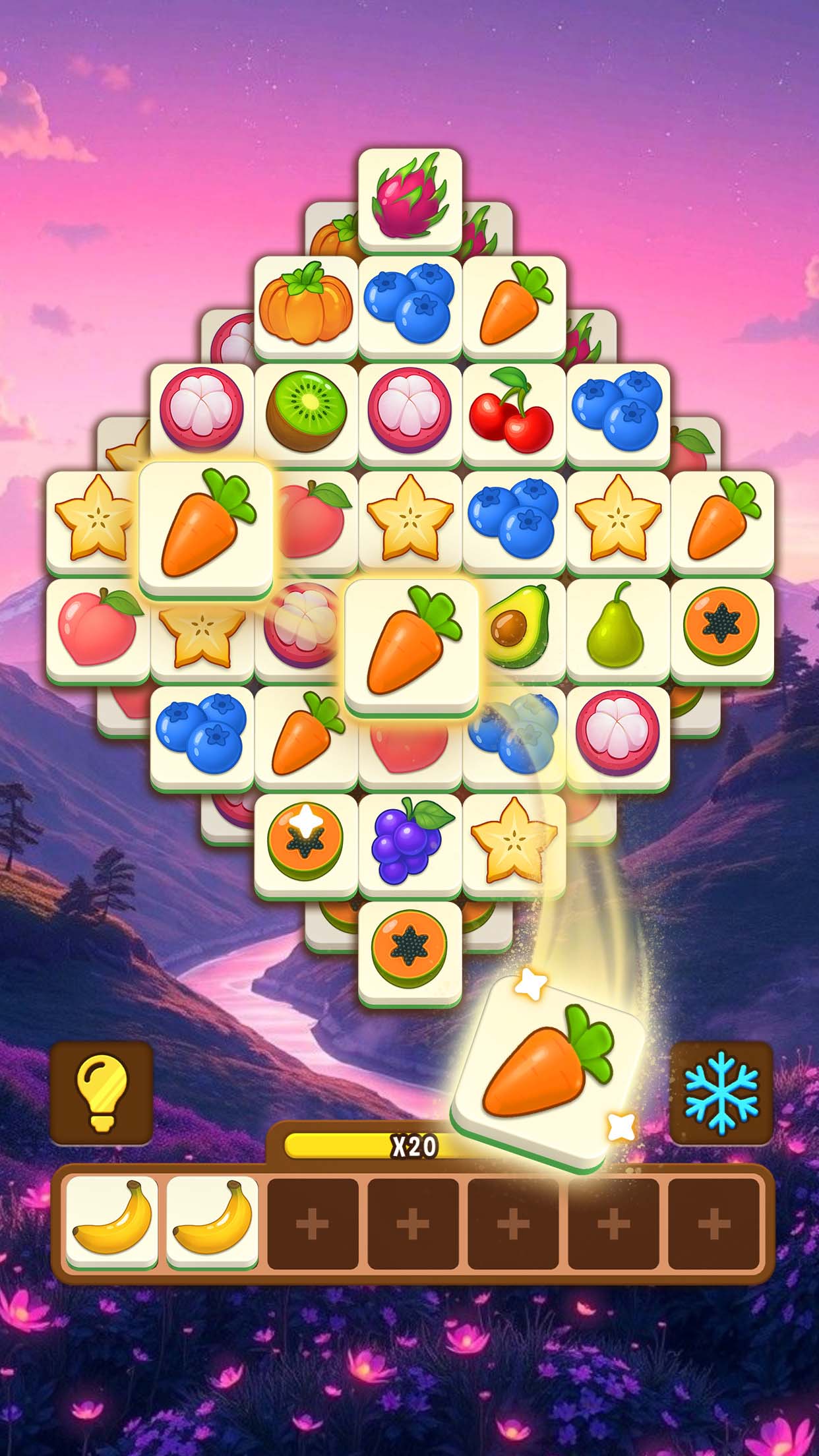Select the cherries tile
The height and width of the screenshot is (1456, 819).
(x=514, y=413)
